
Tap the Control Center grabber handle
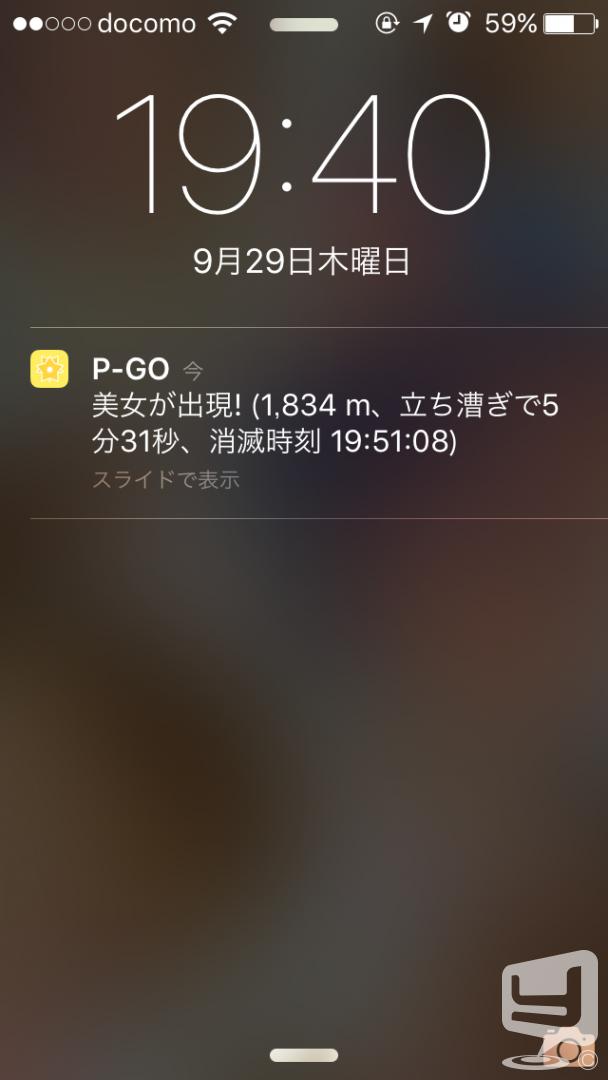pyautogui.click(x=304, y=1055)
